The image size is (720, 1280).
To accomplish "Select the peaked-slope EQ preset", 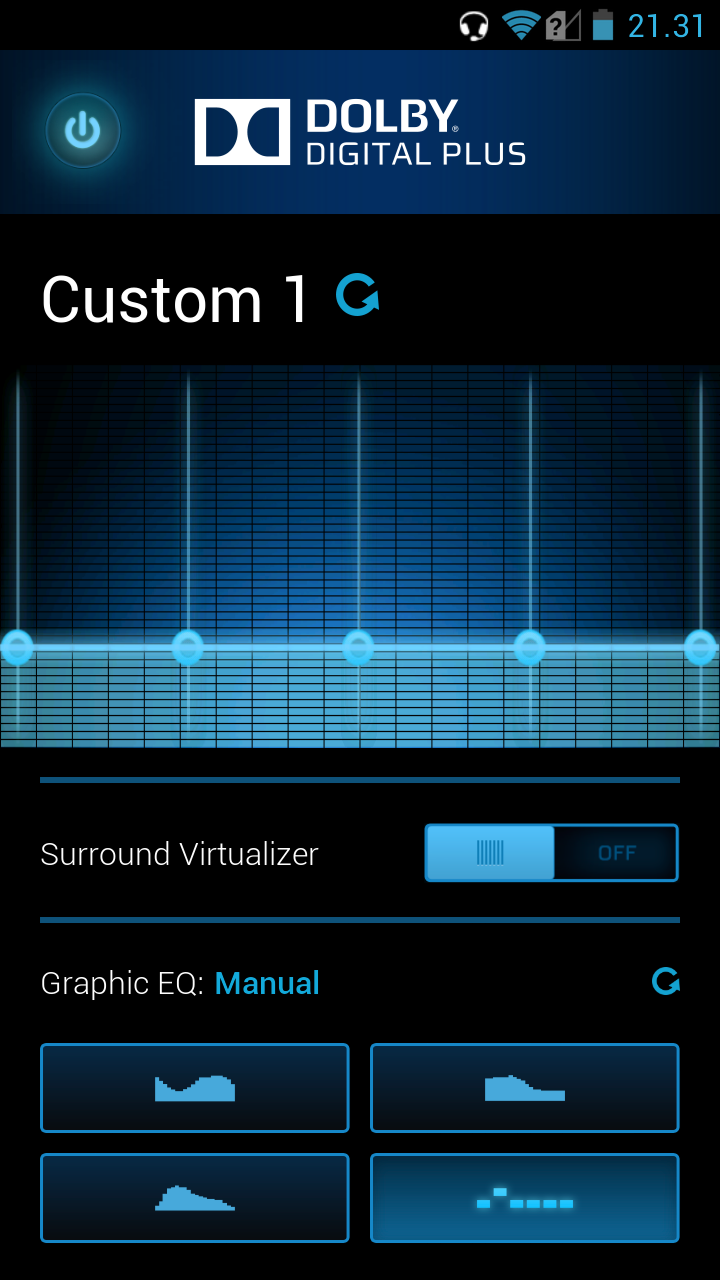I will [195, 1198].
